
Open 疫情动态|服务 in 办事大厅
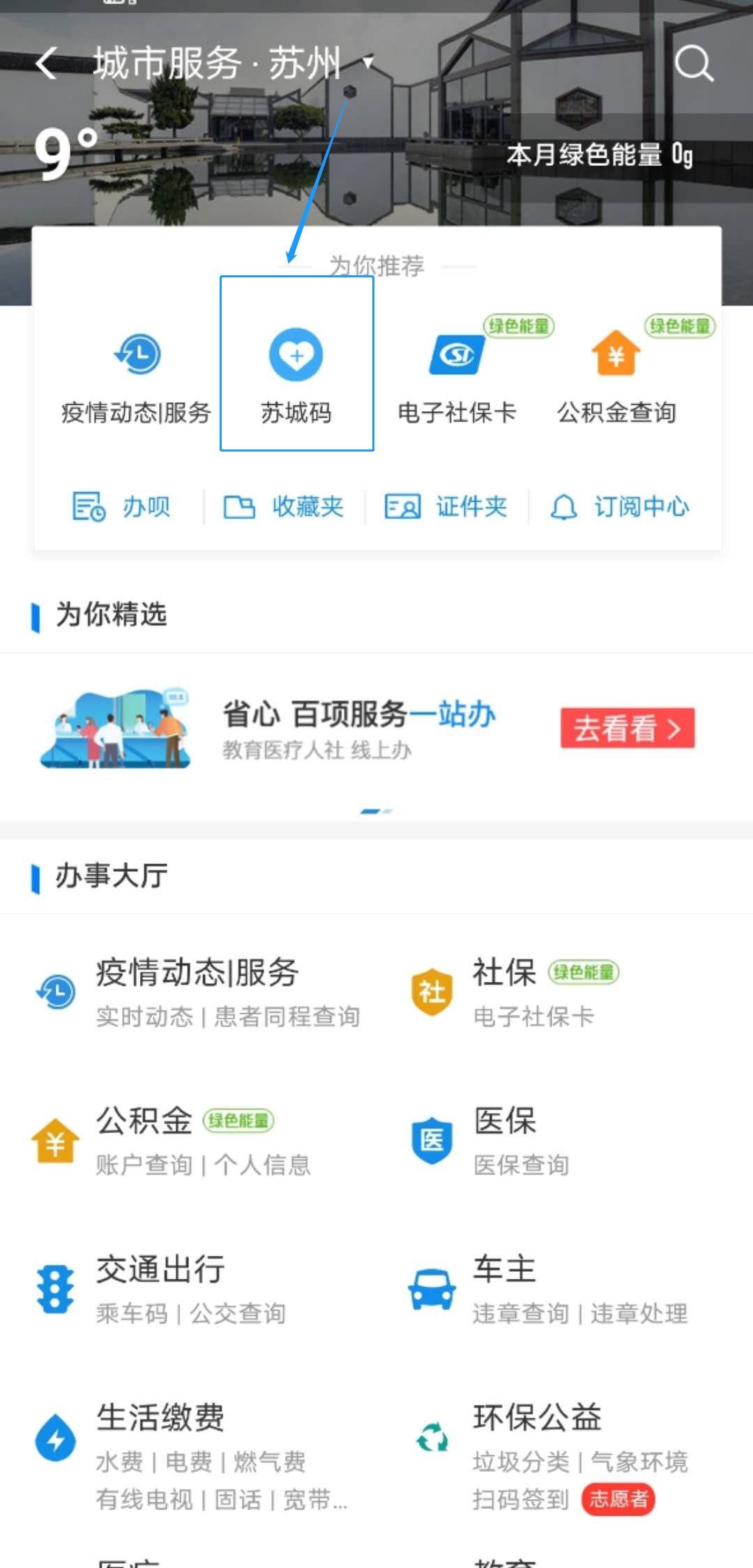tap(199, 991)
